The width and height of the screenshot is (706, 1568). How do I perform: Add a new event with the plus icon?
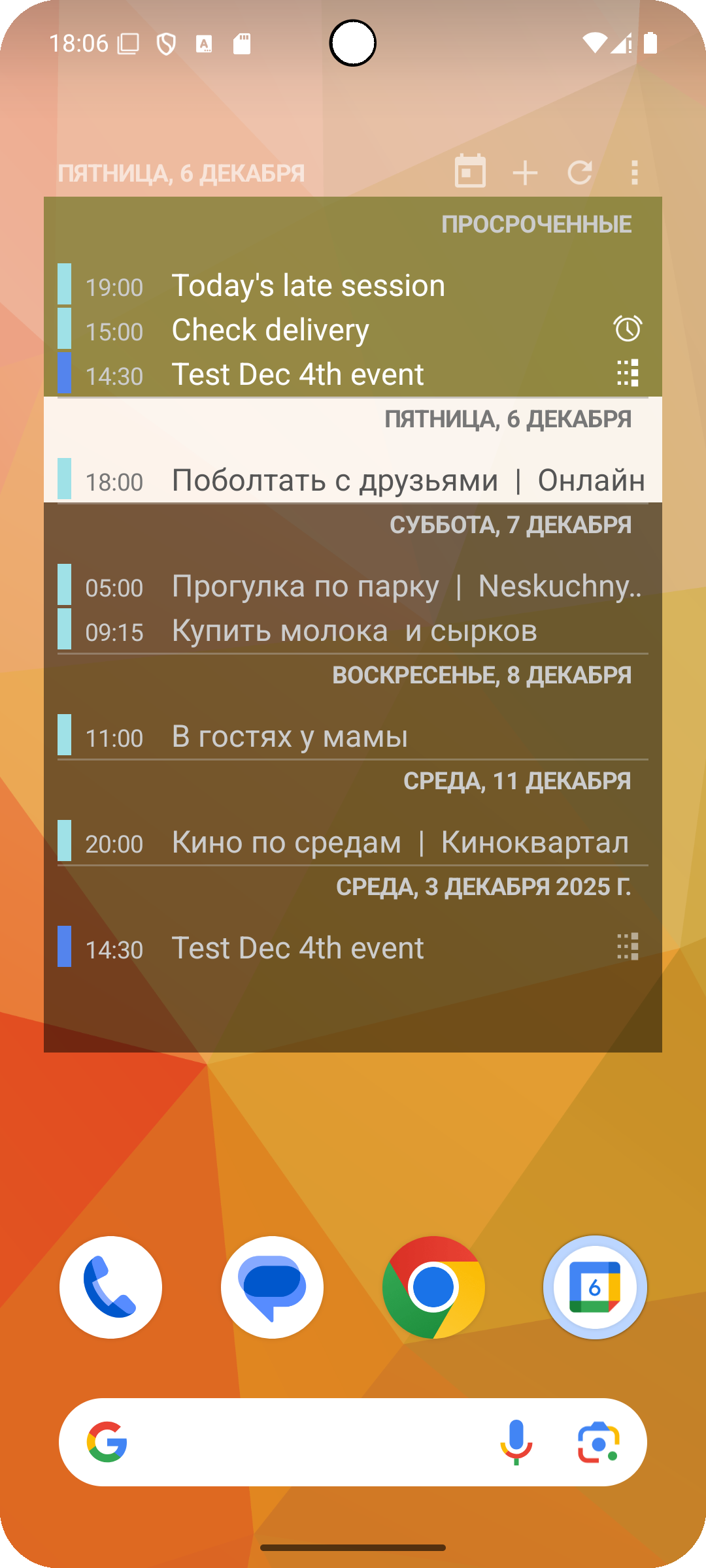[525, 173]
